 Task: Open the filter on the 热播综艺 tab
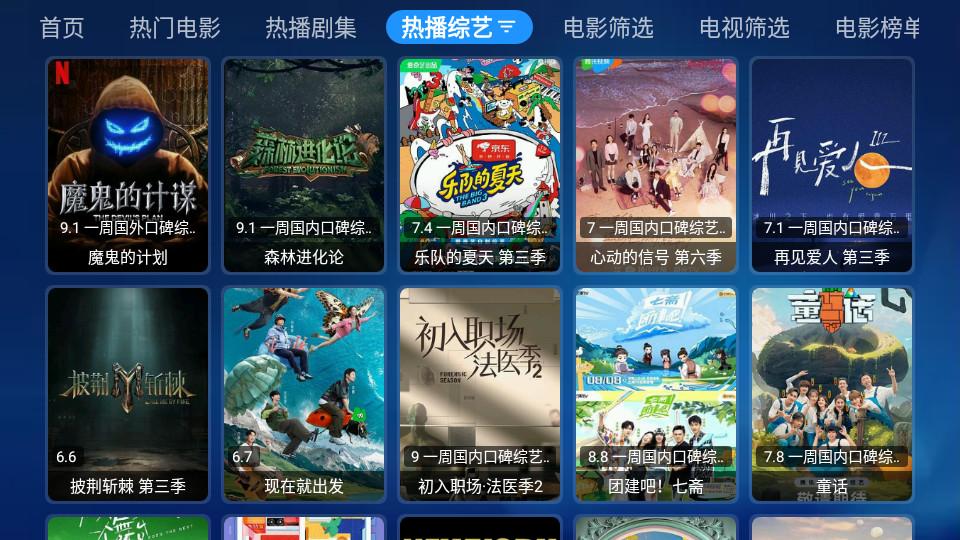[x=507, y=27]
